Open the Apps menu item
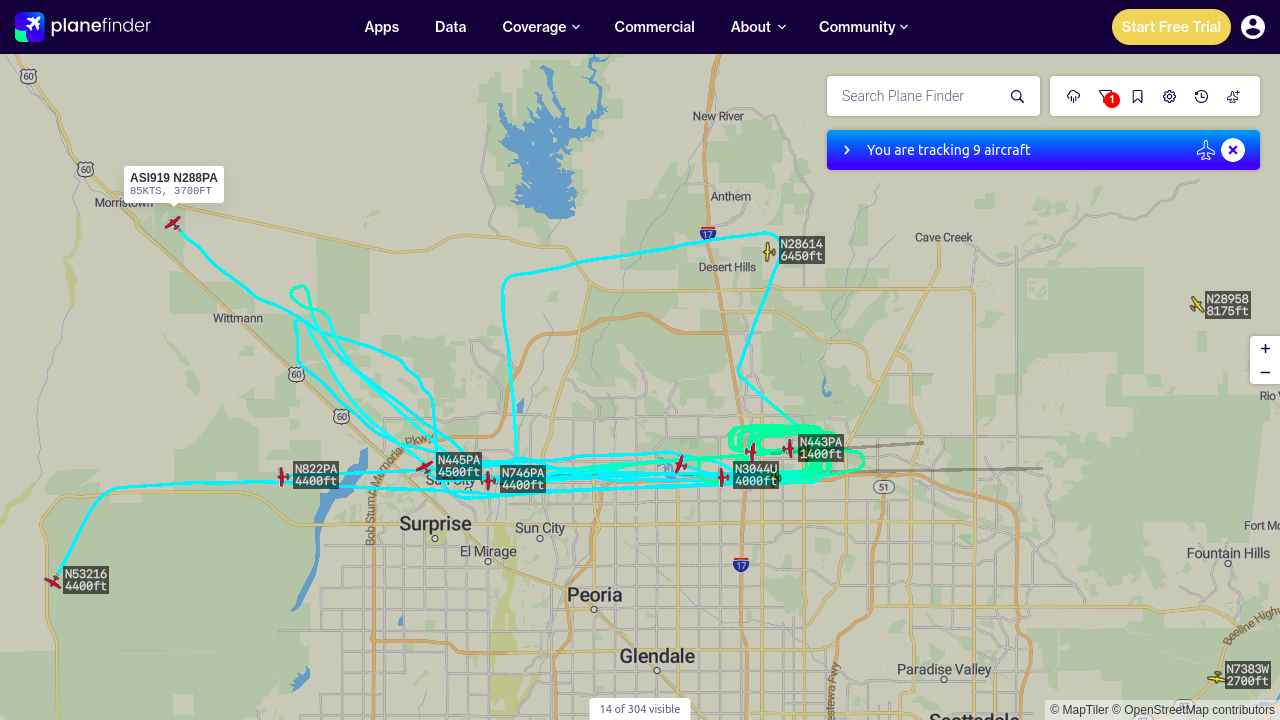This screenshot has width=1280, height=720. click(x=382, y=27)
